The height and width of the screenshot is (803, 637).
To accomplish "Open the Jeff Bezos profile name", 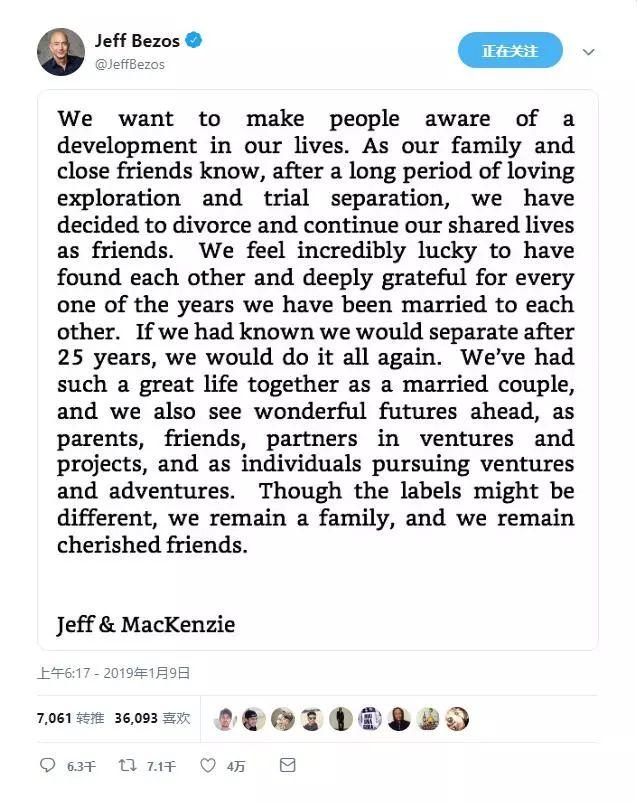I will (136, 41).
